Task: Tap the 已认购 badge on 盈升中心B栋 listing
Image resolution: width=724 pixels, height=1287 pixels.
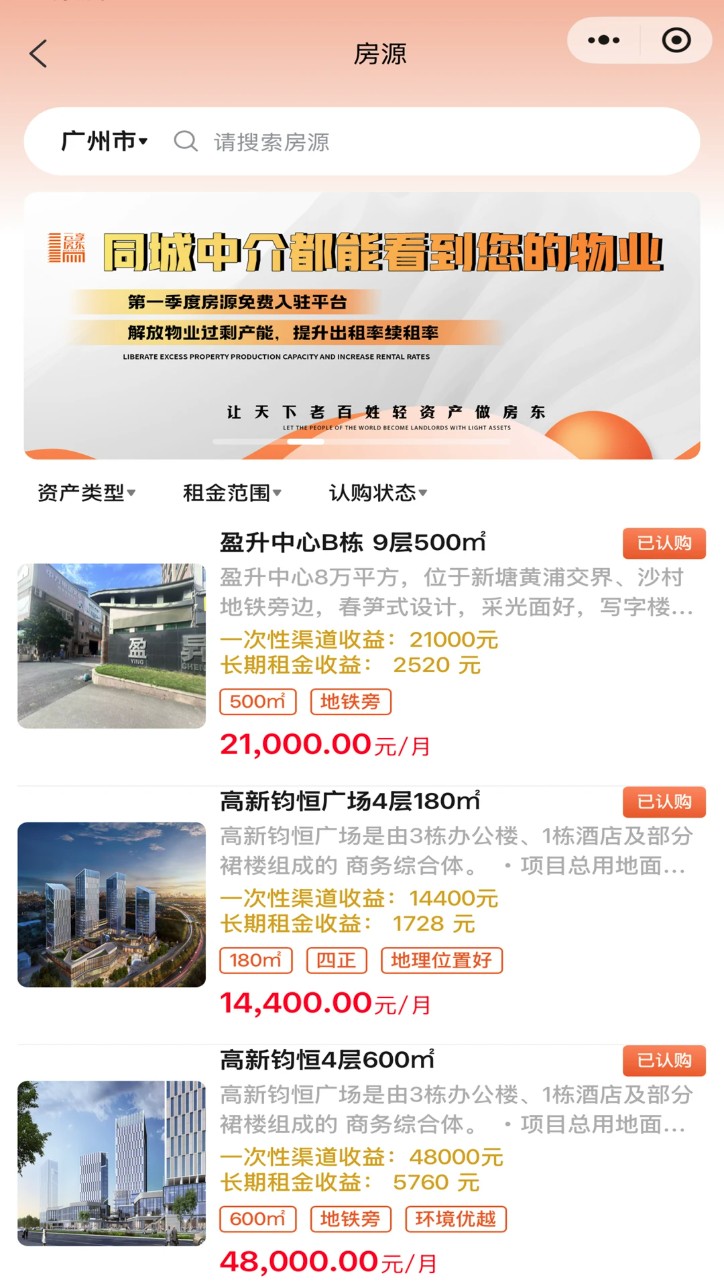Action: click(665, 543)
